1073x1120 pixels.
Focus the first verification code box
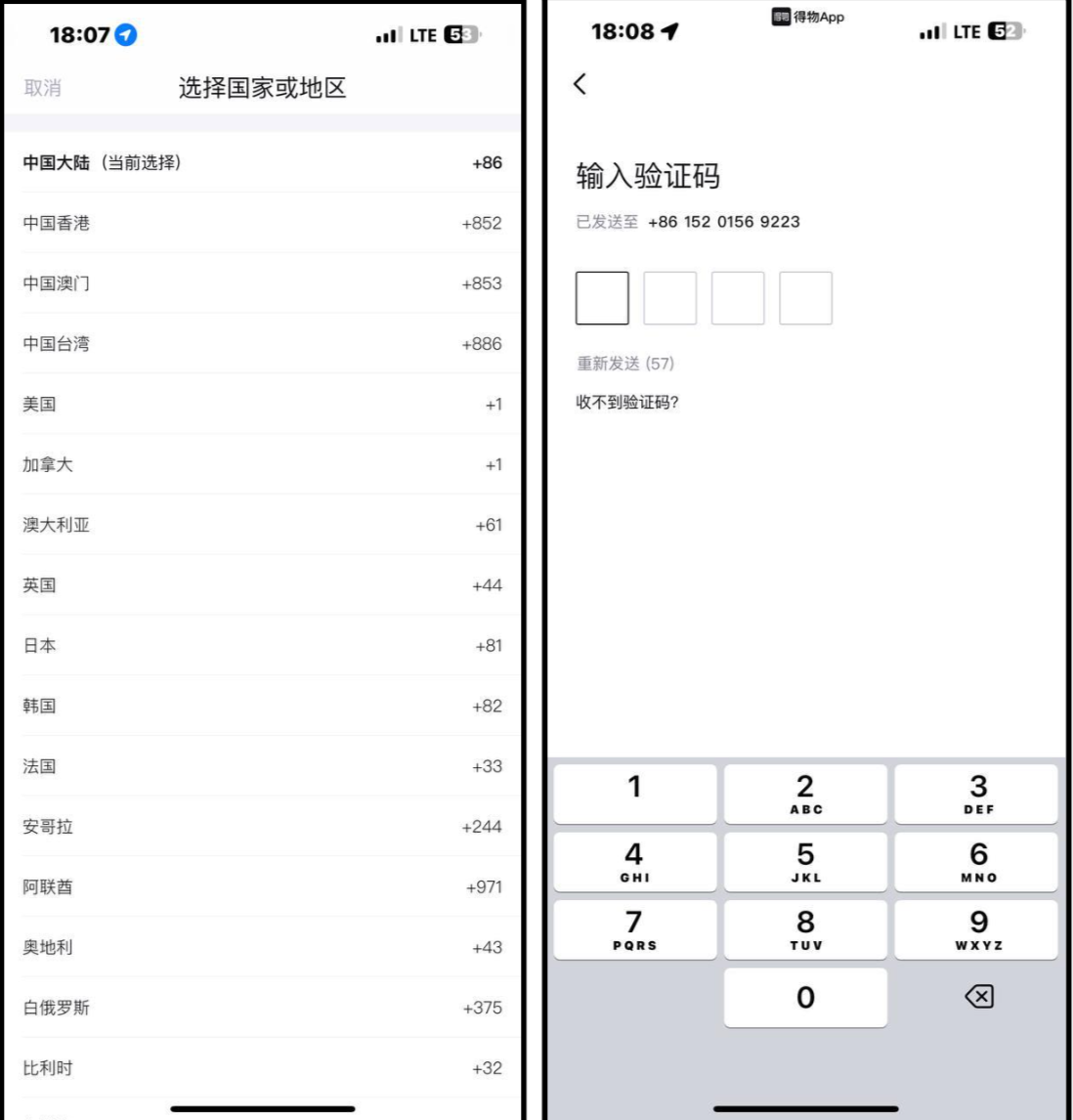[x=602, y=298]
